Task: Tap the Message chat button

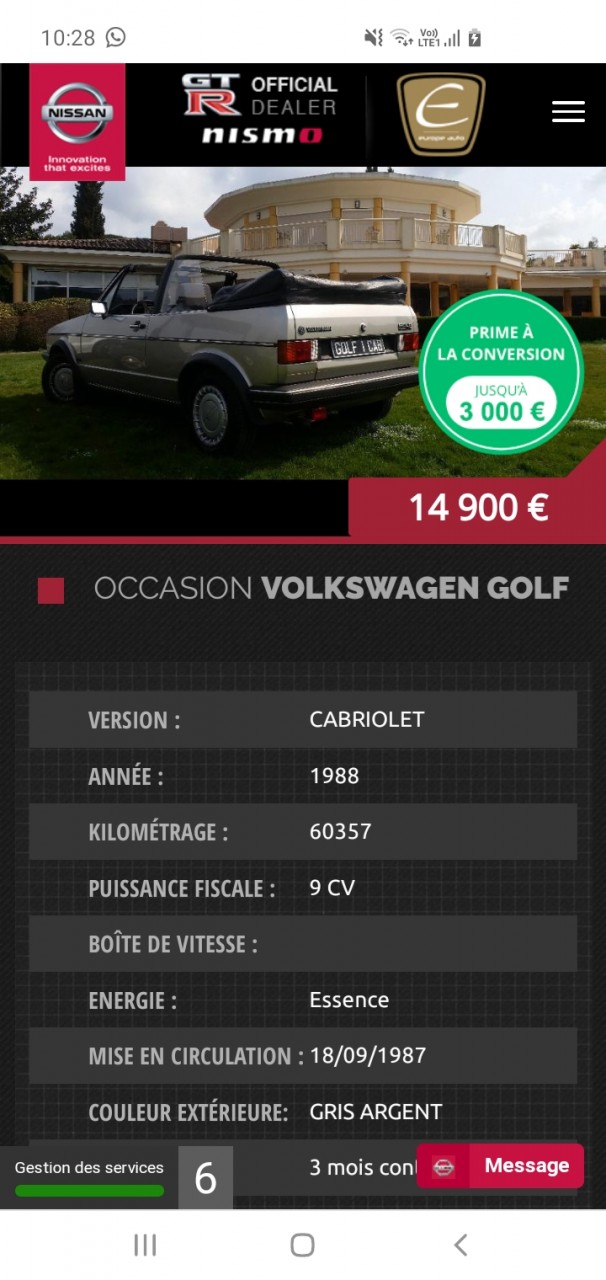Action: [500, 1166]
